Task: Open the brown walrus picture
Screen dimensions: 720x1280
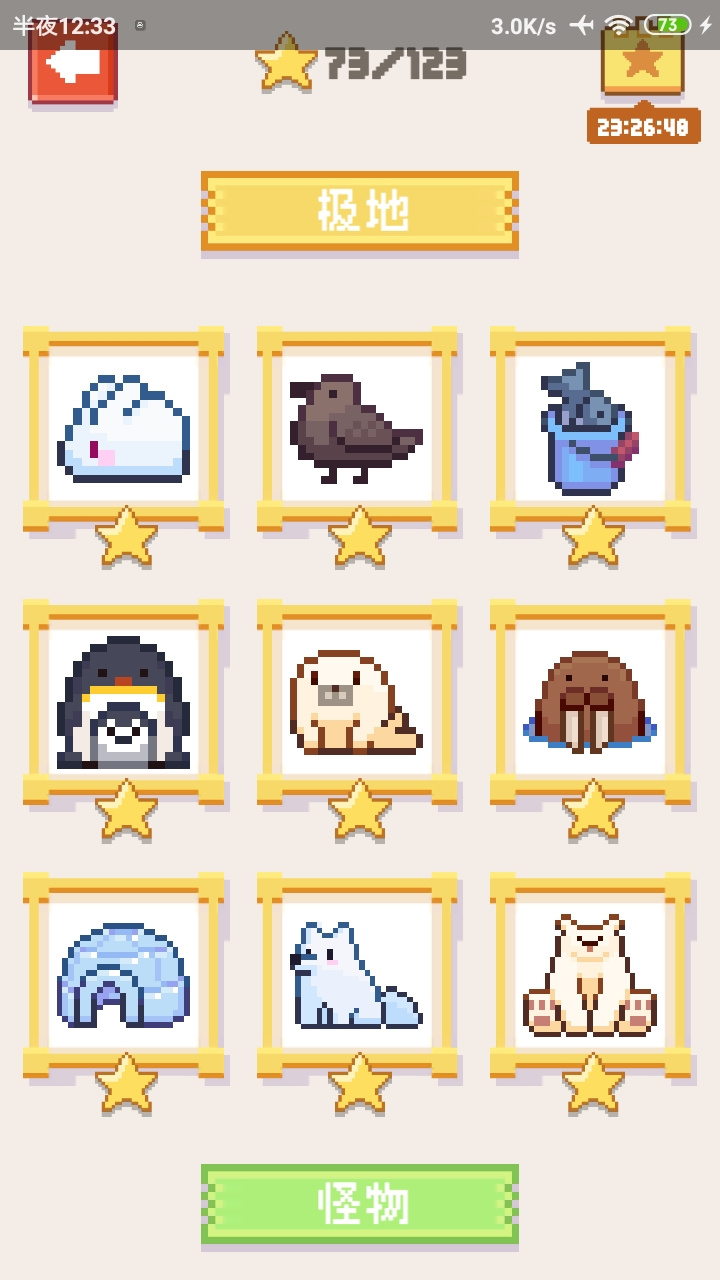Action: tap(591, 702)
